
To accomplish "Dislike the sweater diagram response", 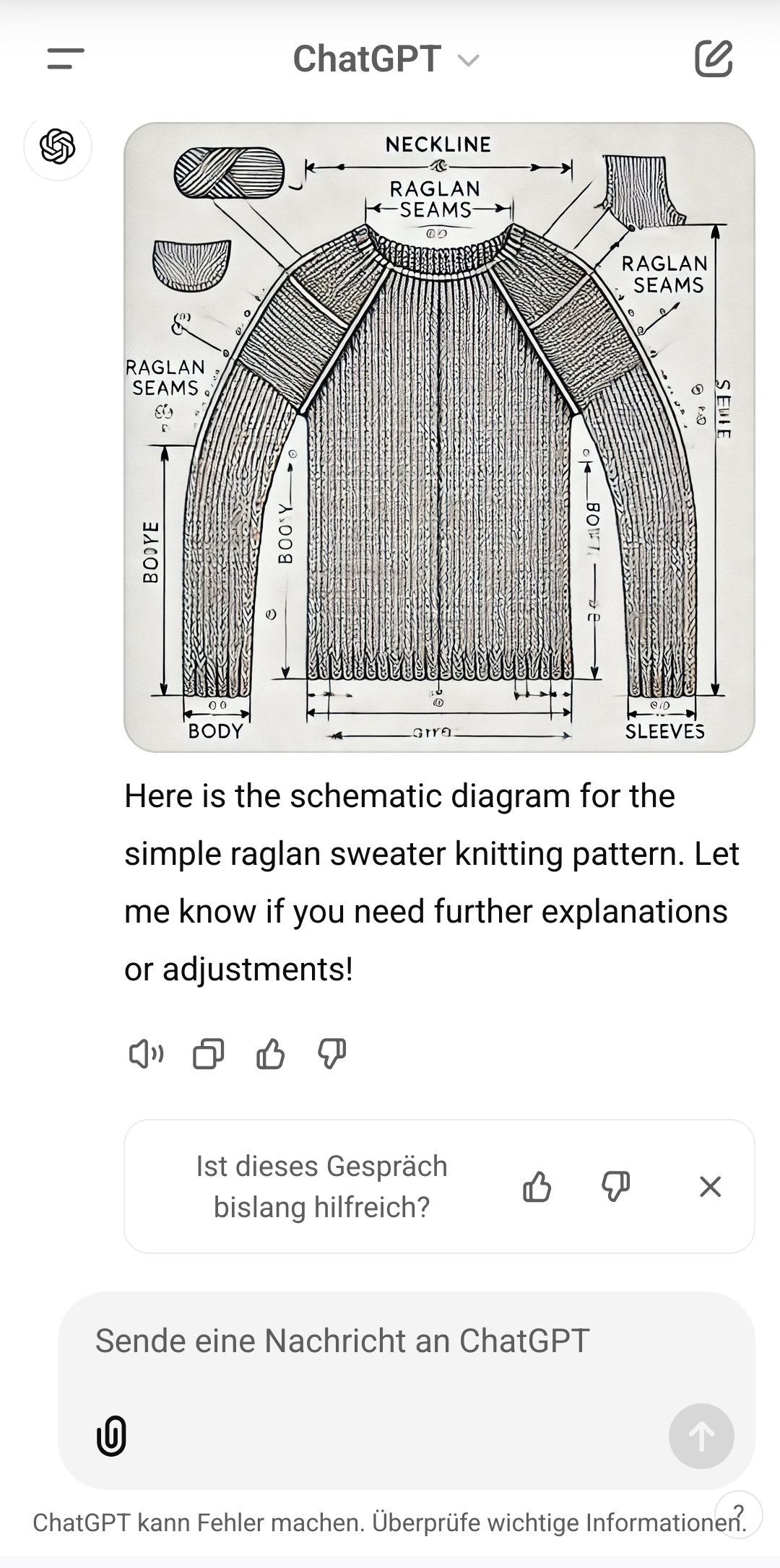I will 332,1054.
